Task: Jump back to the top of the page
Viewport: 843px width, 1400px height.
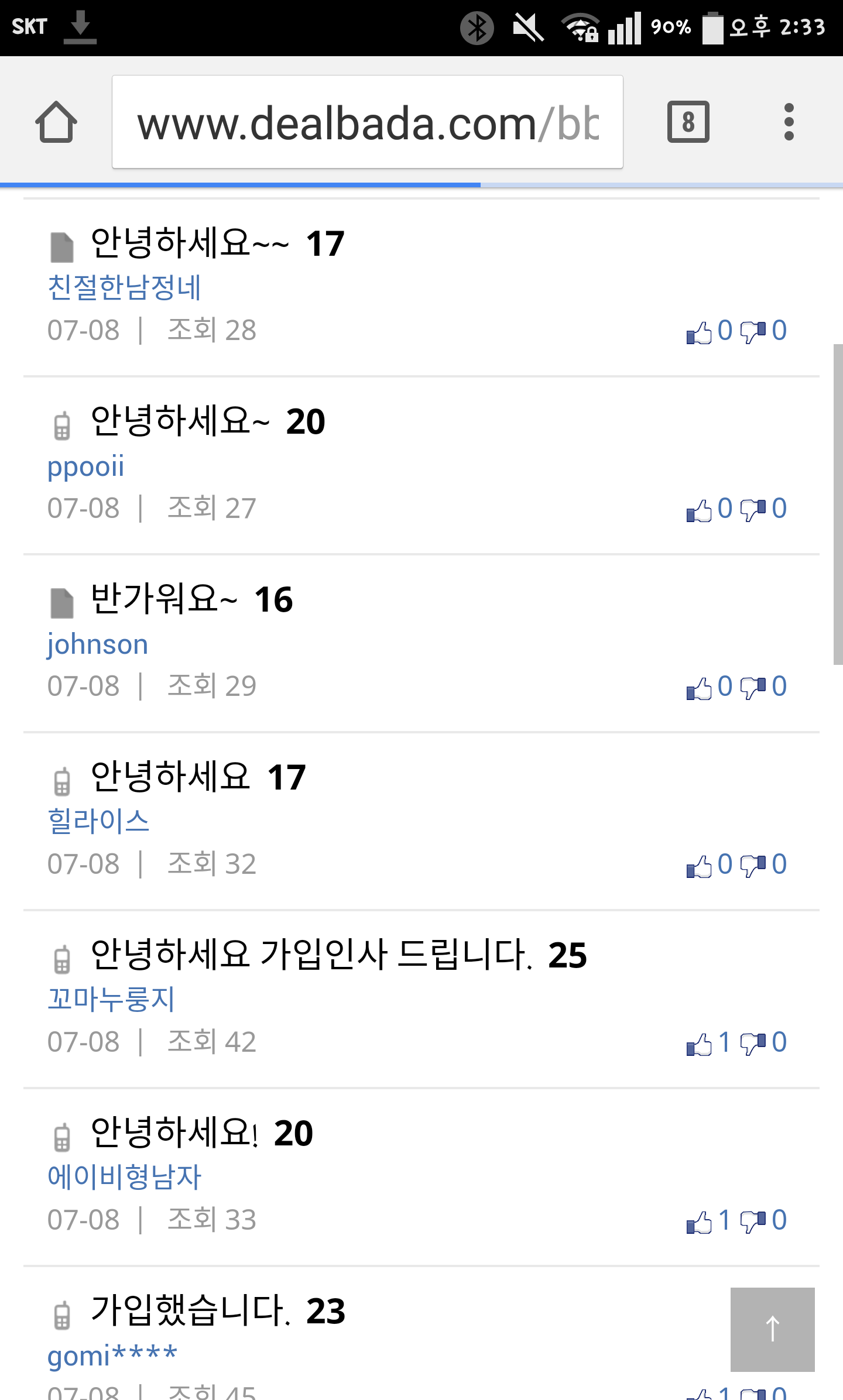Action: 772,1329
